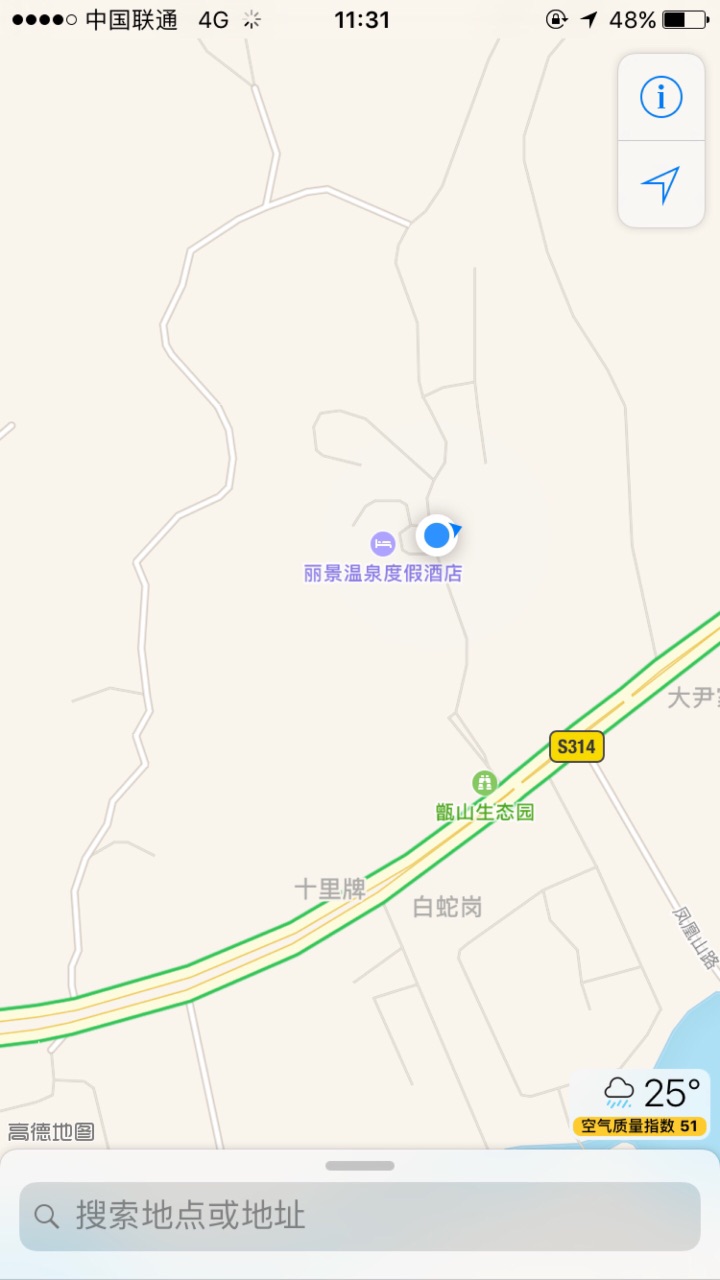Open the weather widget showing 25°
720x1280 pixels.
pyautogui.click(x=641, y=1103)
